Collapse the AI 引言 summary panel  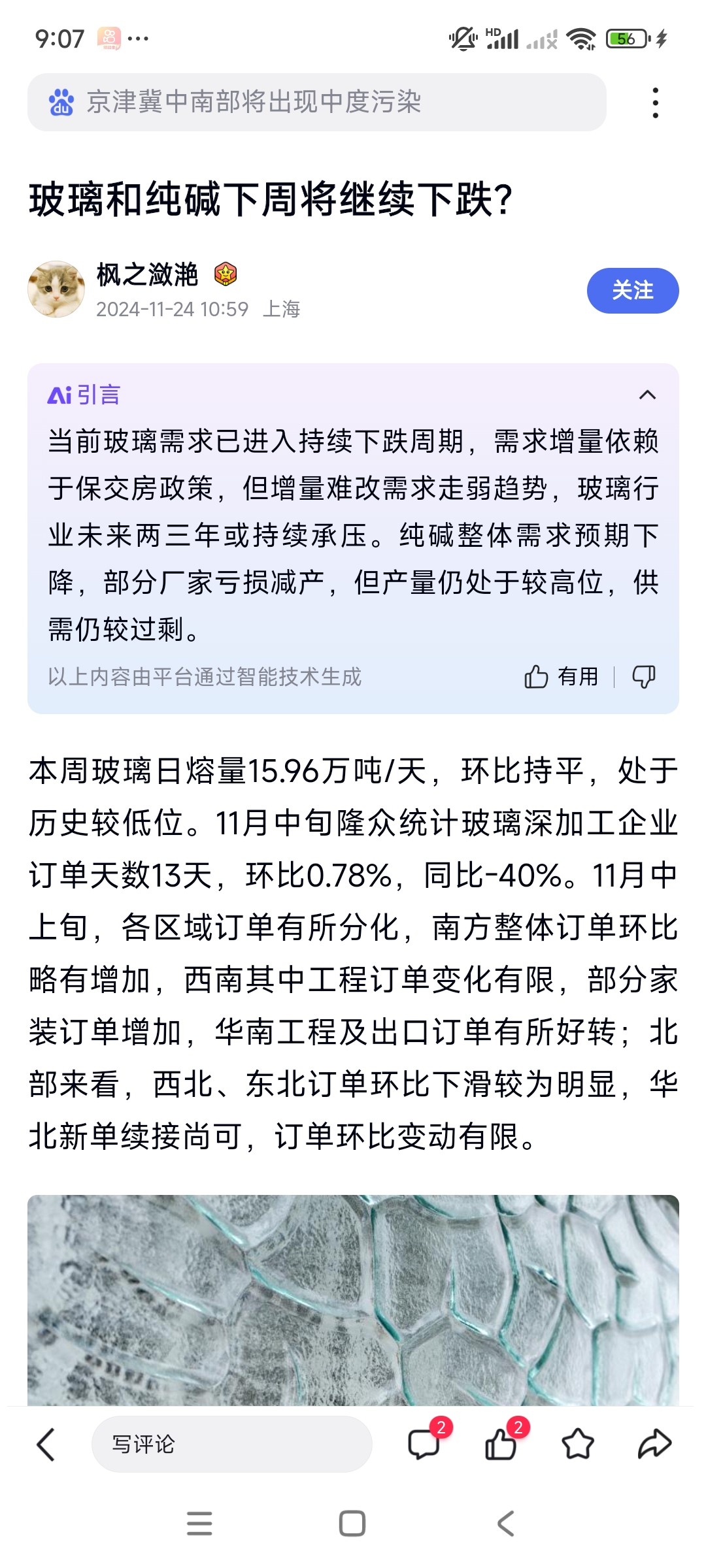tap(647, 395)
